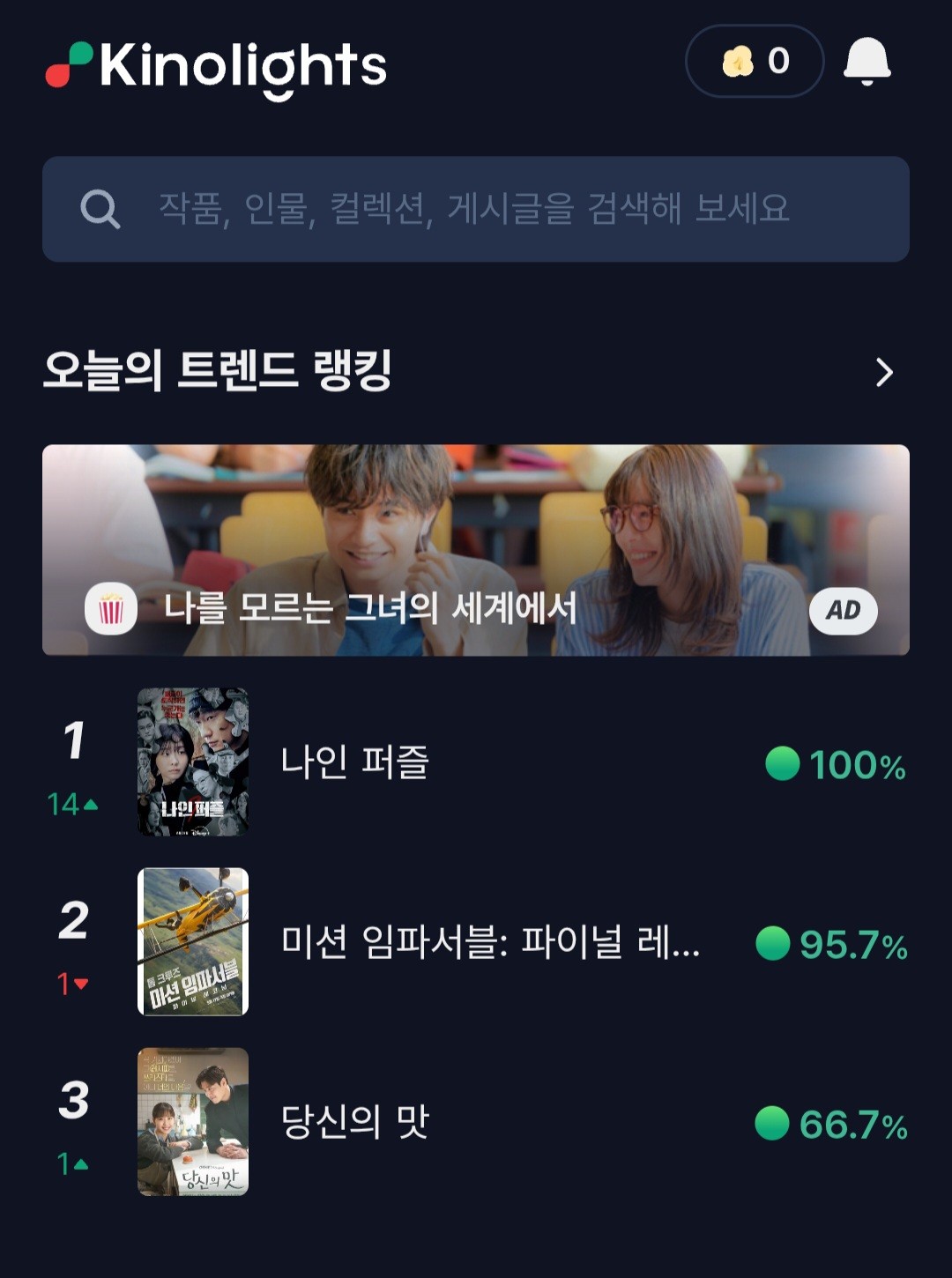The width and height of the screenshot is (952, 1278).
Task: Open the 나를 모르는 그녀의 세계에서 ad banner
Action: 476,550
